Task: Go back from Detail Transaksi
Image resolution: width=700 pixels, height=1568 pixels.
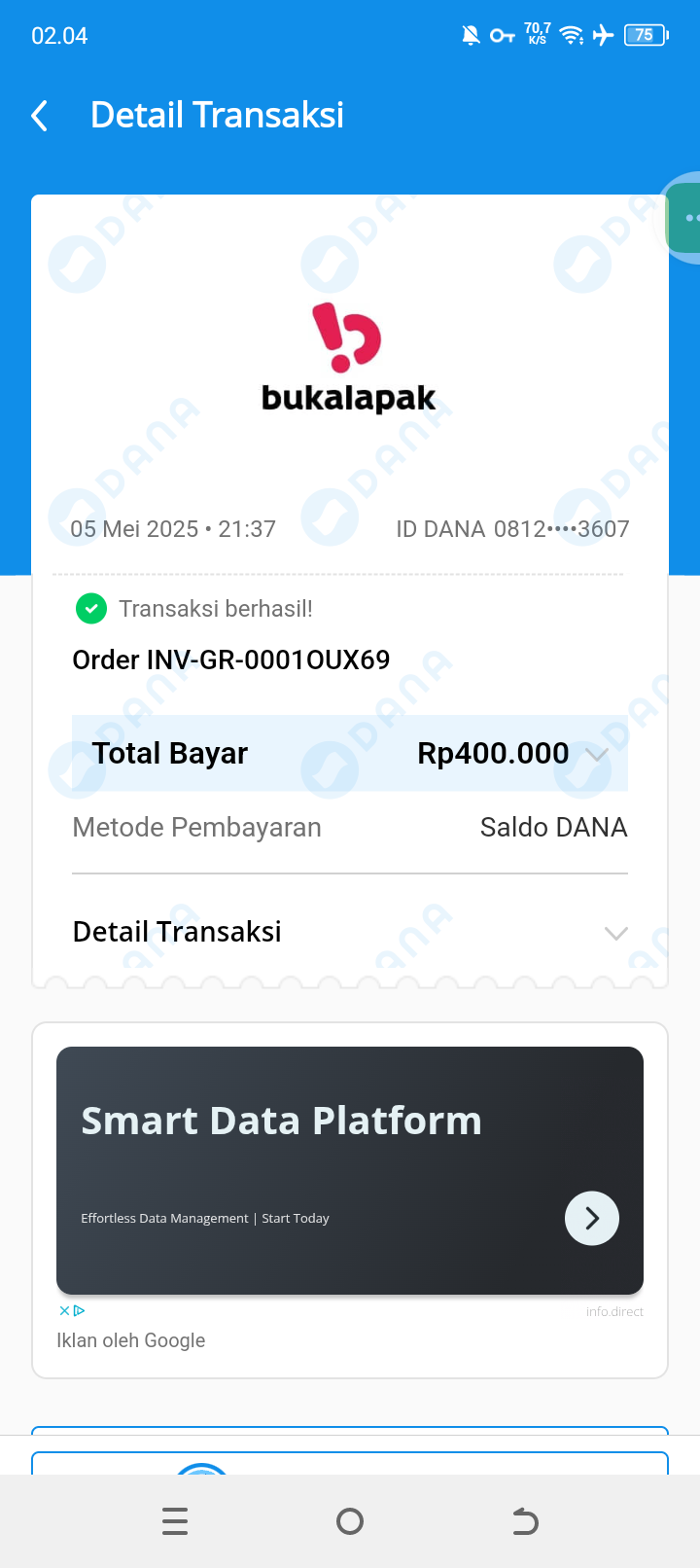Action: [40, 116]
